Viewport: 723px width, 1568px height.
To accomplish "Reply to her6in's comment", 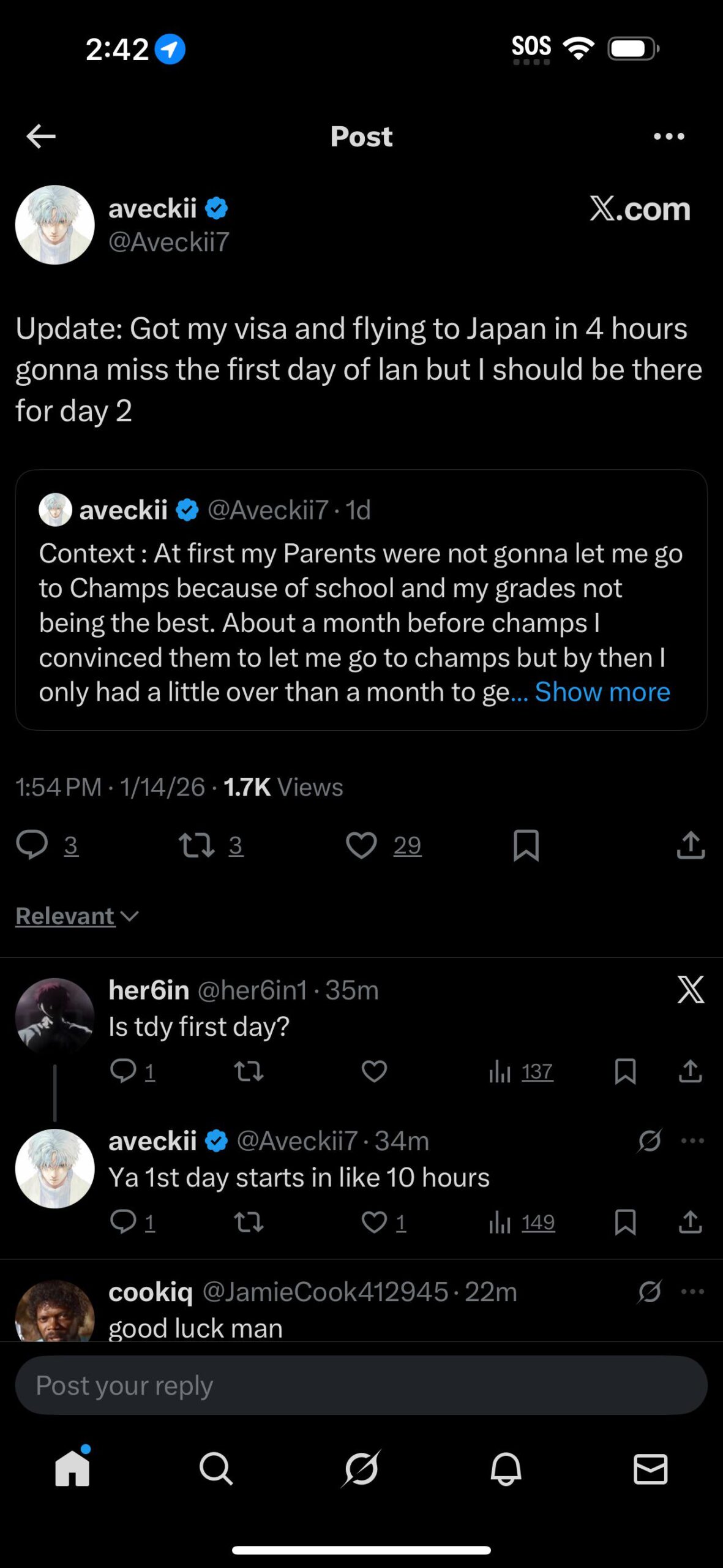I will 123,1071.
